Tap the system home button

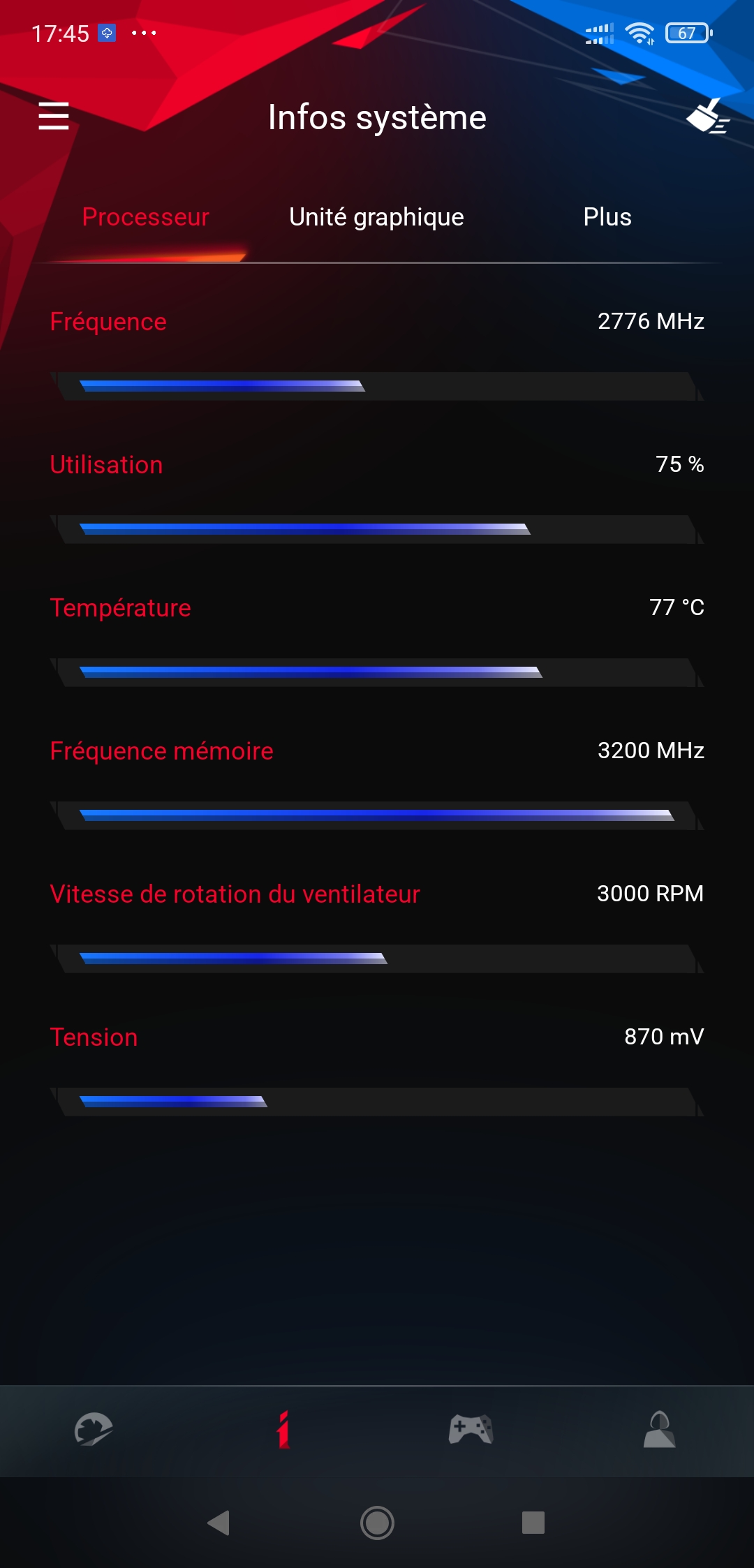pyautogui.click(x=377, y=1523)
